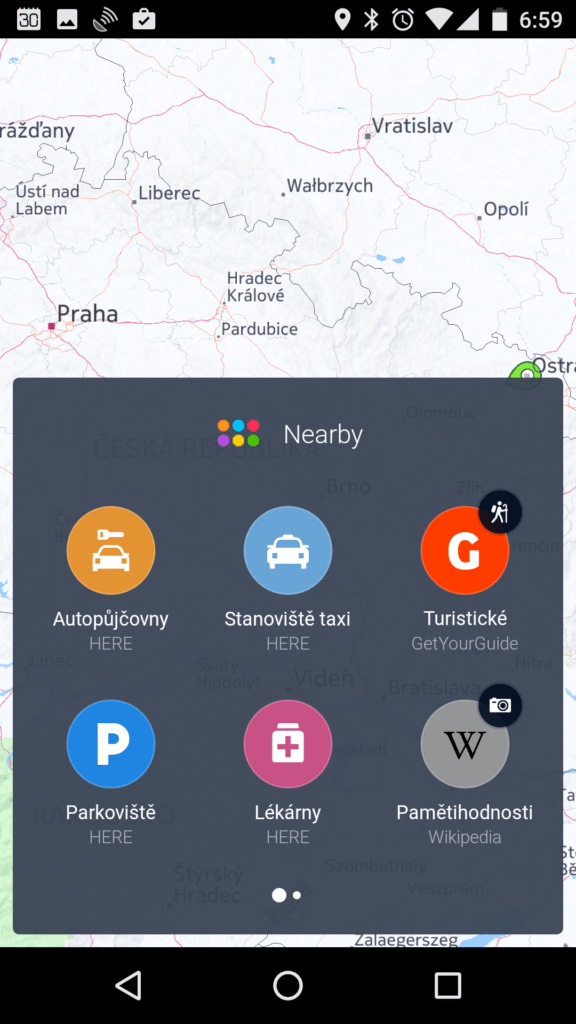Image resolution: width=576 pixels, height=1024 pixels.
Task: Open Pamětihodnosti from Wikipedia
Action: coord(465,744)
